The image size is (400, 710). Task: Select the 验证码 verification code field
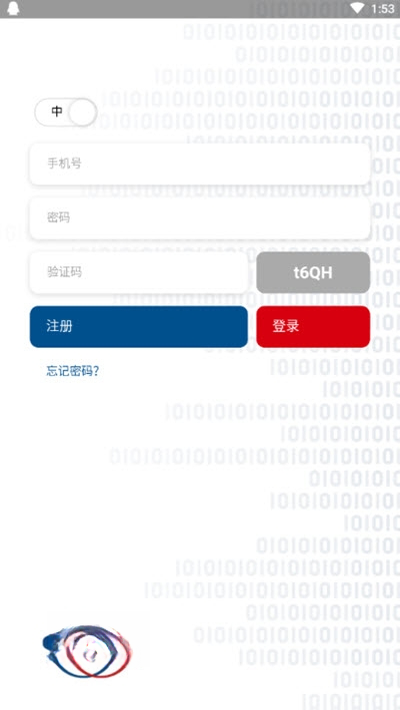coord(139,273)
